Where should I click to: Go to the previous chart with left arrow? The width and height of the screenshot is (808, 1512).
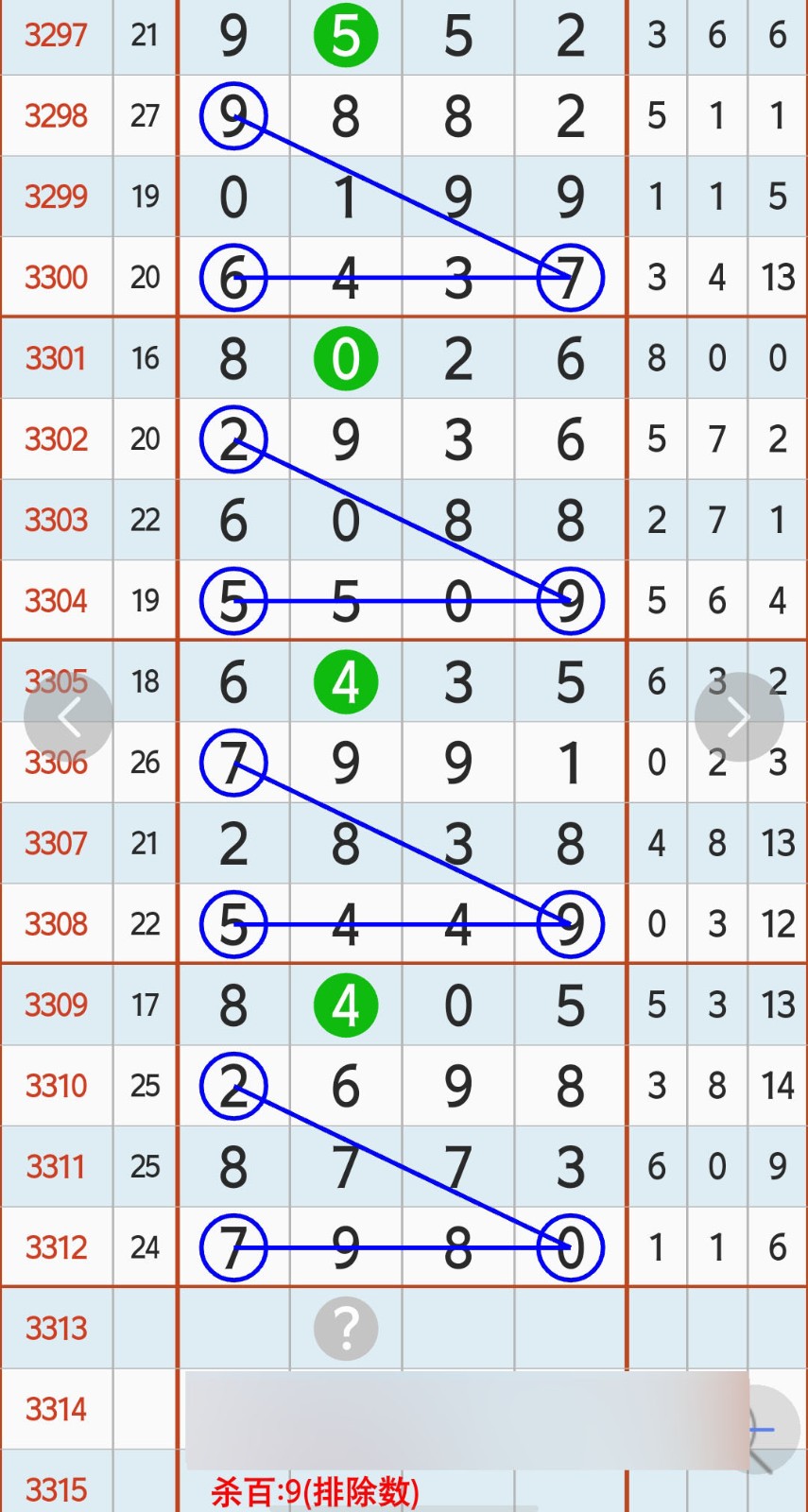[x=68, y=717]
